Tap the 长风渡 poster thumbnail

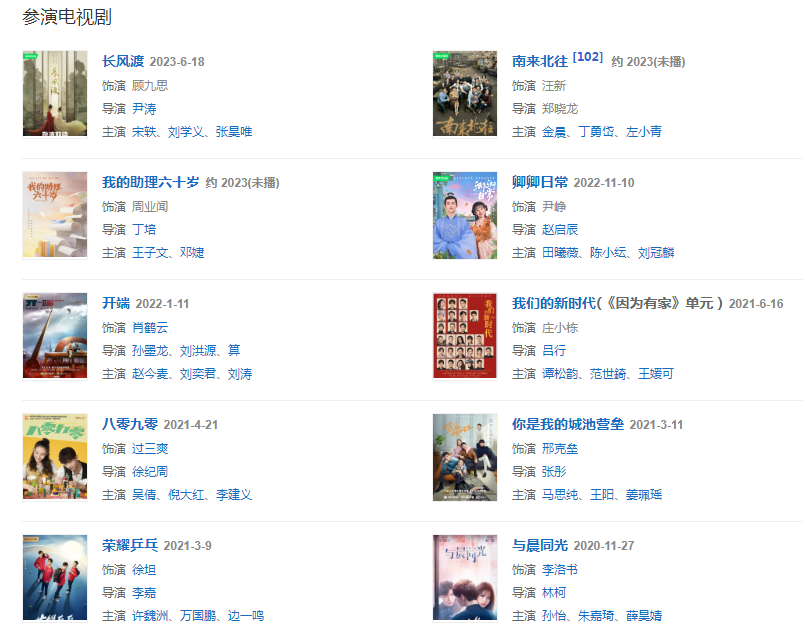(55, 94)
